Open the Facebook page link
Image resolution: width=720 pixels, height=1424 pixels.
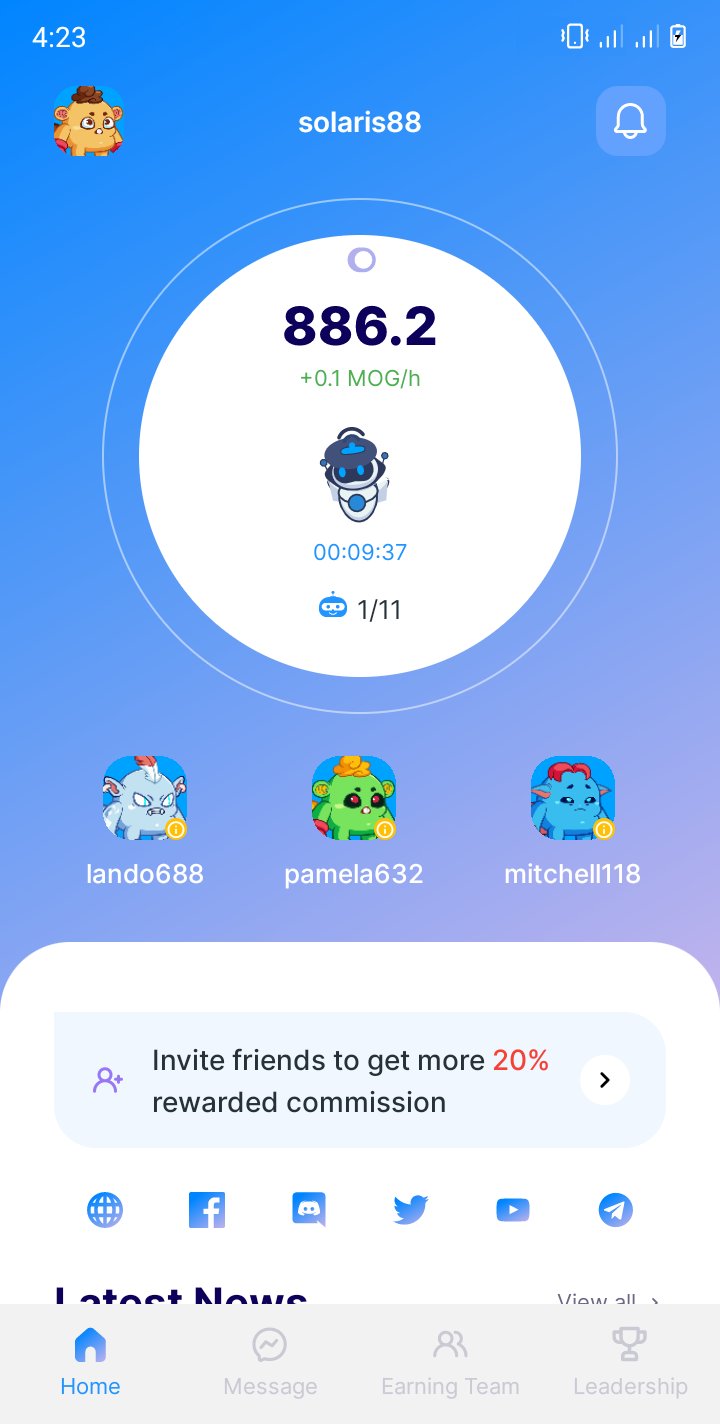click(x=207, y=1210)
